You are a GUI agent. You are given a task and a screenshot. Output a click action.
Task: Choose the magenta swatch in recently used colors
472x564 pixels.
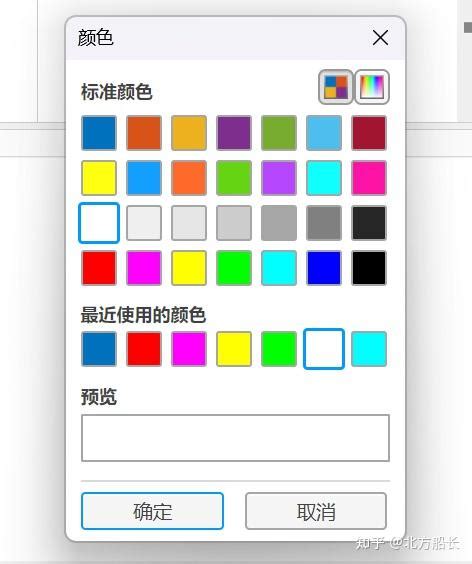189,349
